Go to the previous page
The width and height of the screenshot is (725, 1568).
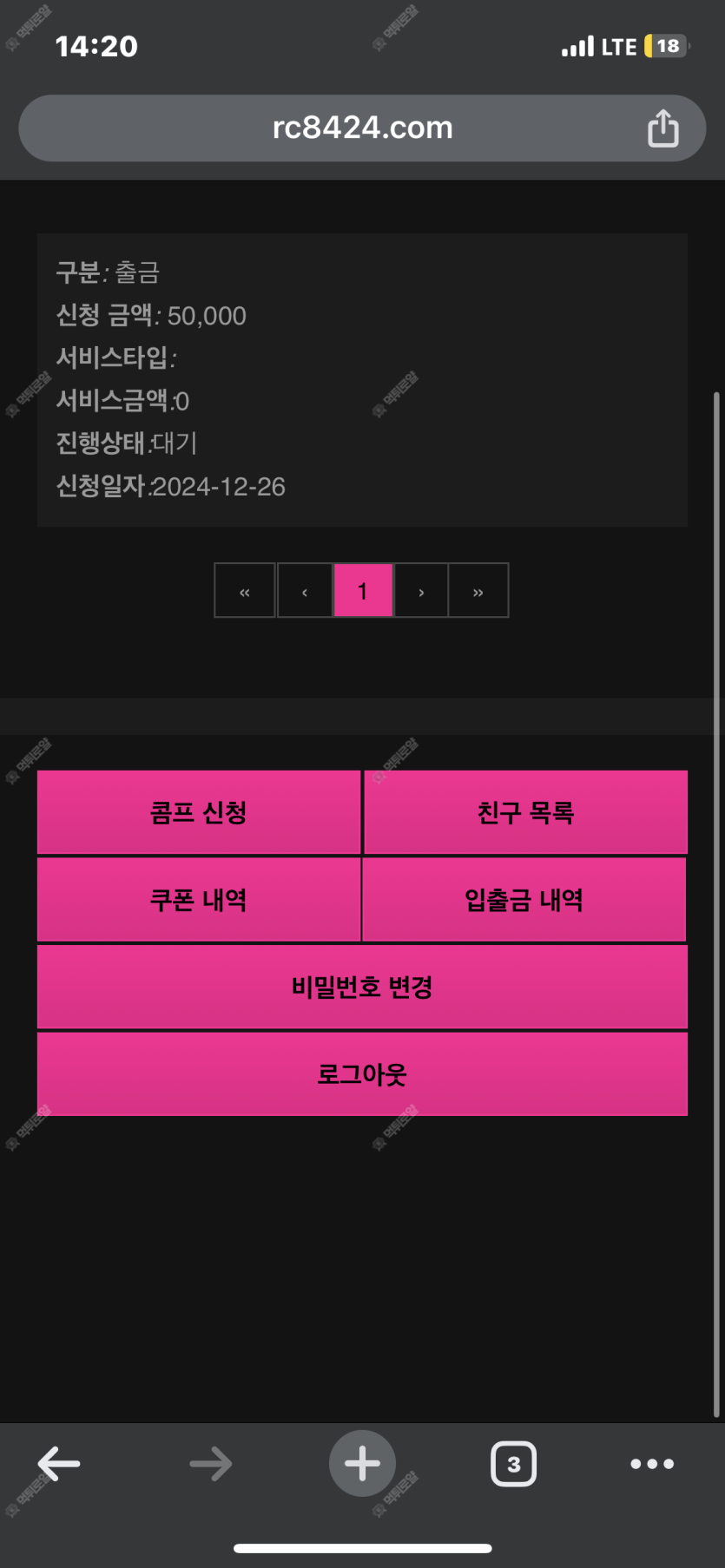305,591
